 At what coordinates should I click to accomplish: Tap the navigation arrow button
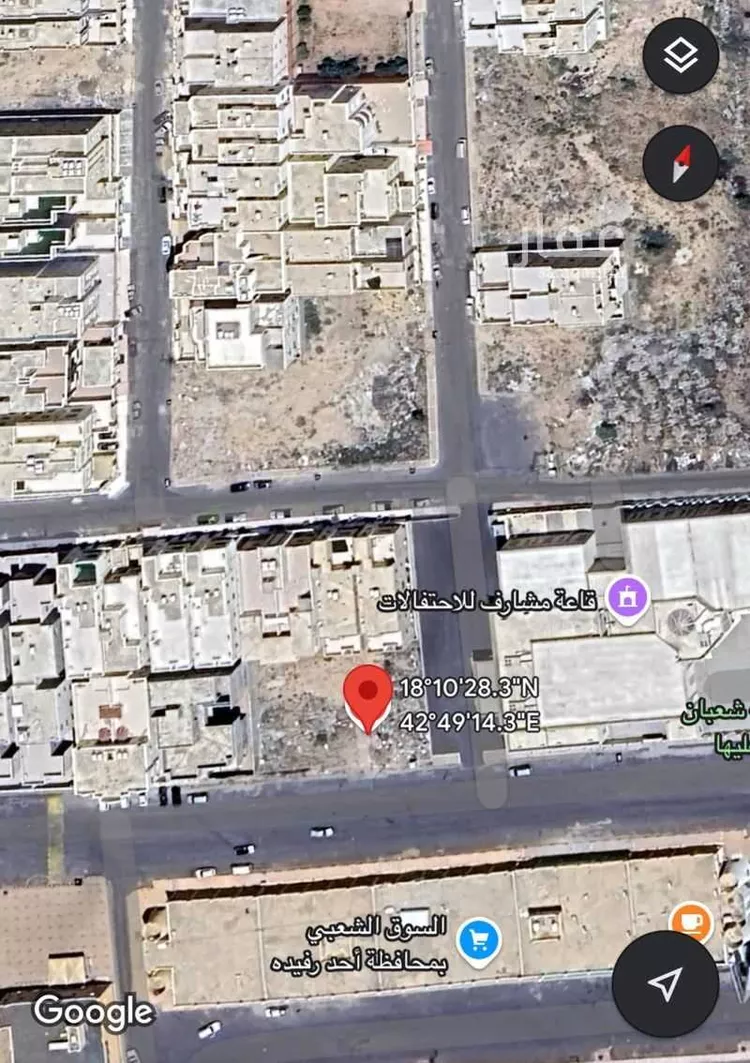pos(665,983)
